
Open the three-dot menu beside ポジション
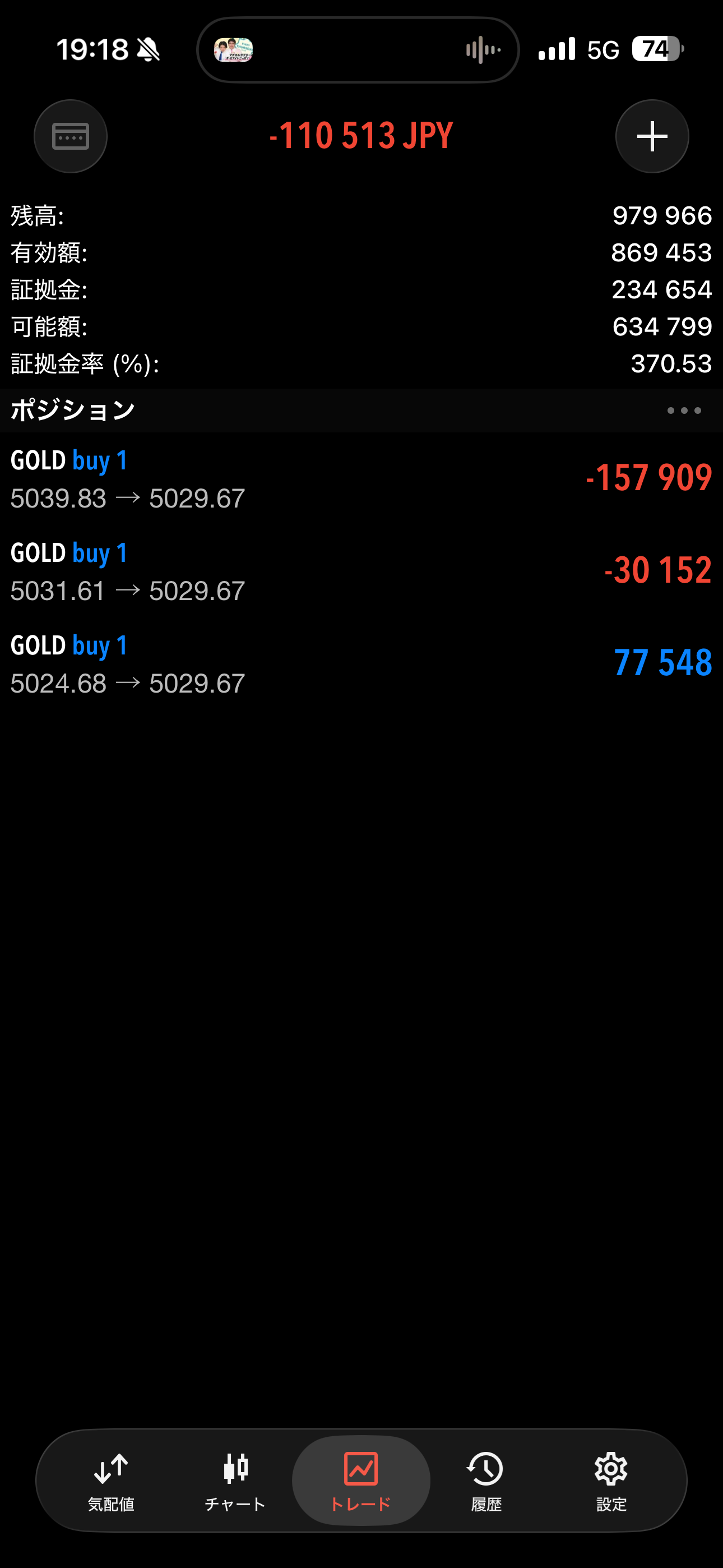683,411
